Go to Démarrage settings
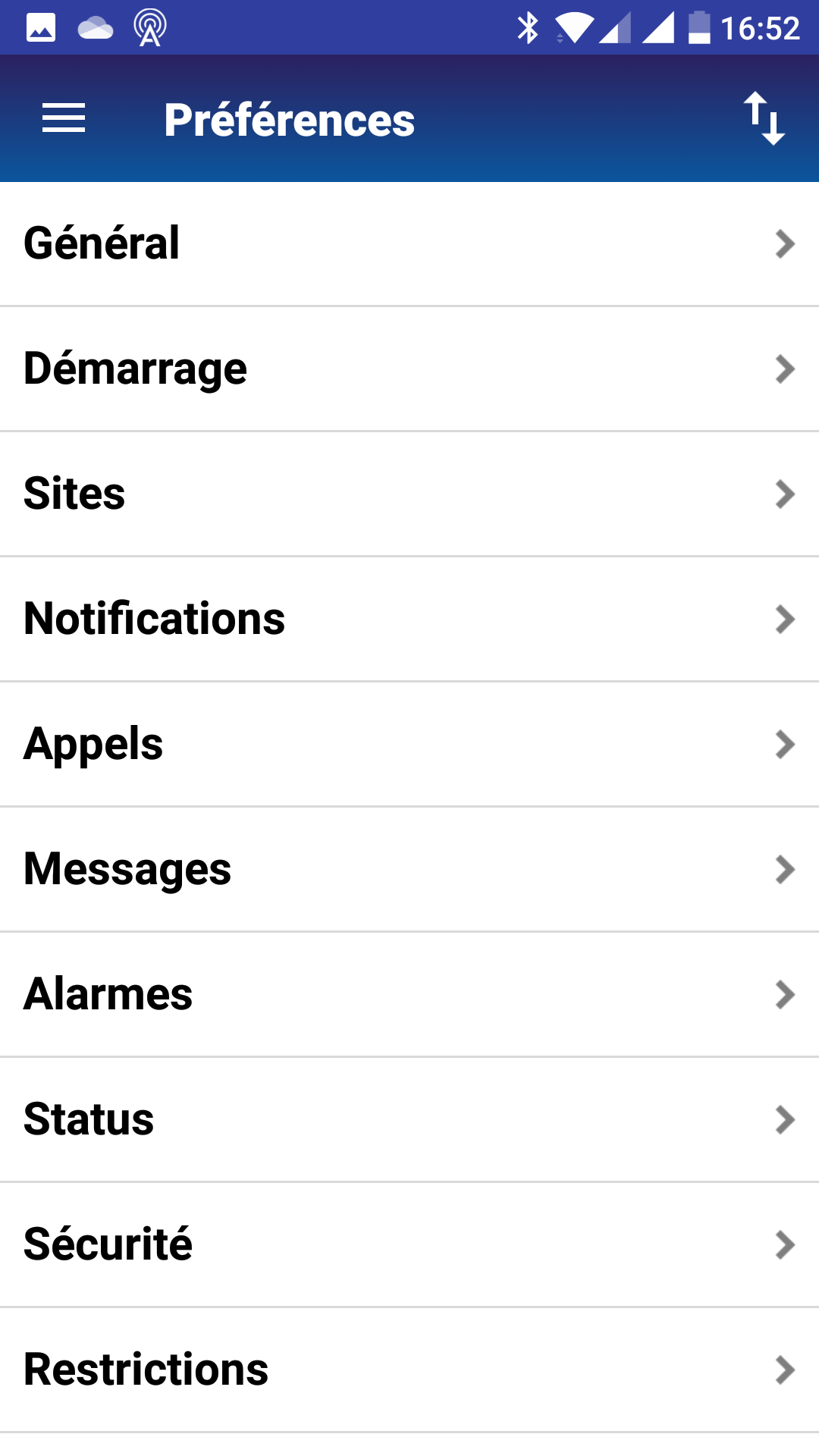819x1456 pixels. [409, 369]
